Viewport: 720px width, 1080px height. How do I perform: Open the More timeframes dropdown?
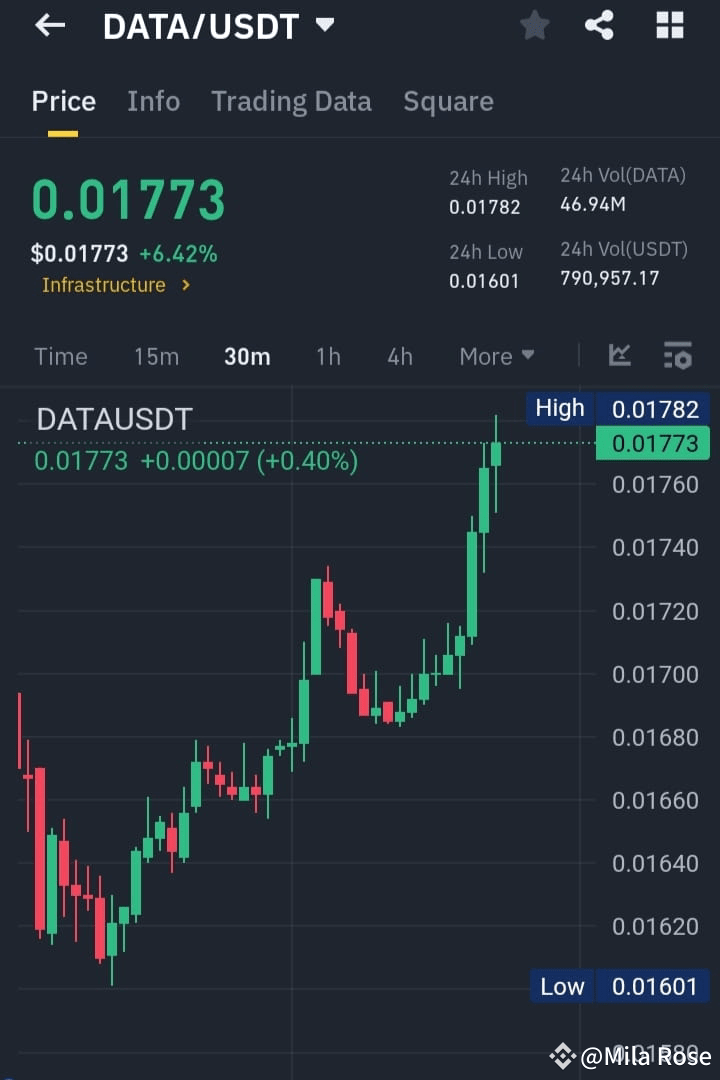click(x=496, y=356)
